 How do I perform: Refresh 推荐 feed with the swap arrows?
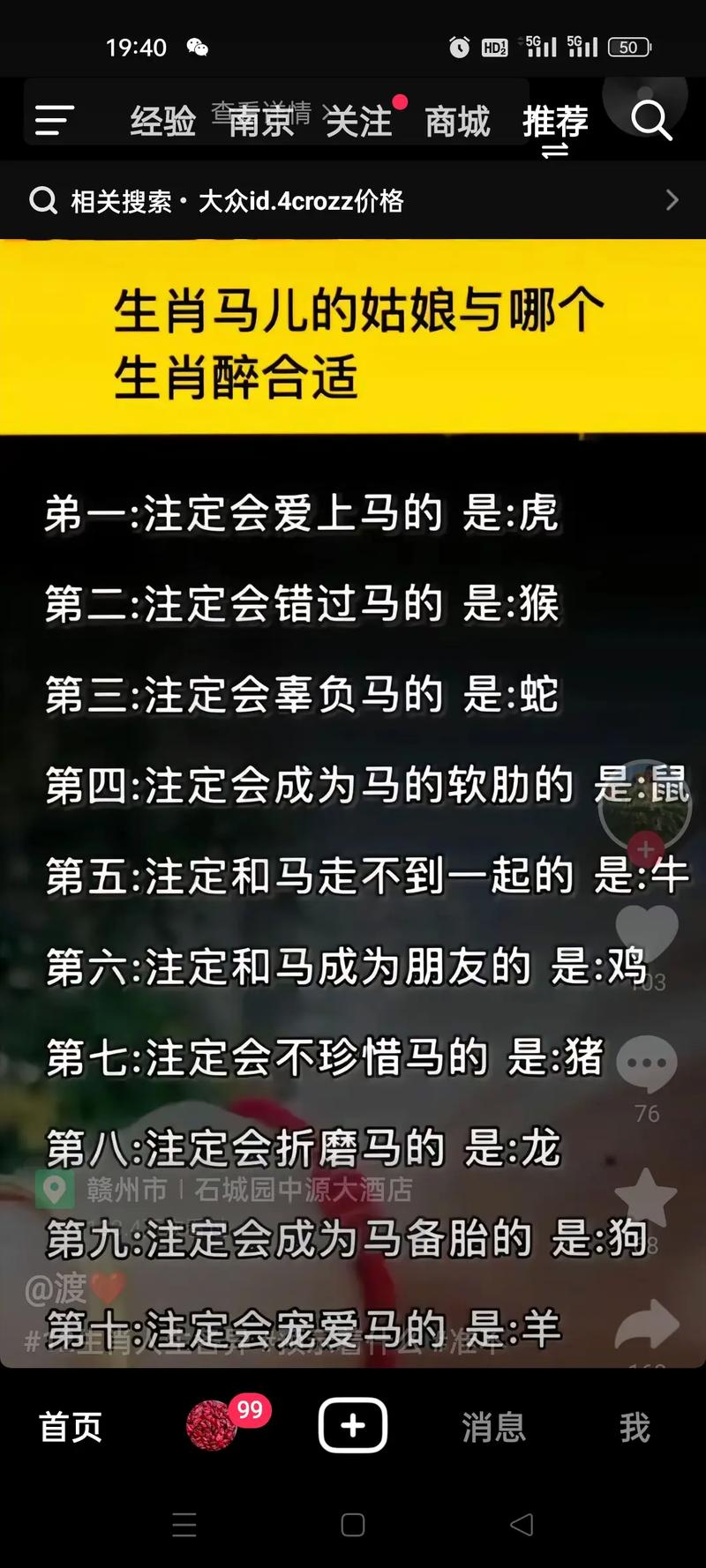(554, 150)
